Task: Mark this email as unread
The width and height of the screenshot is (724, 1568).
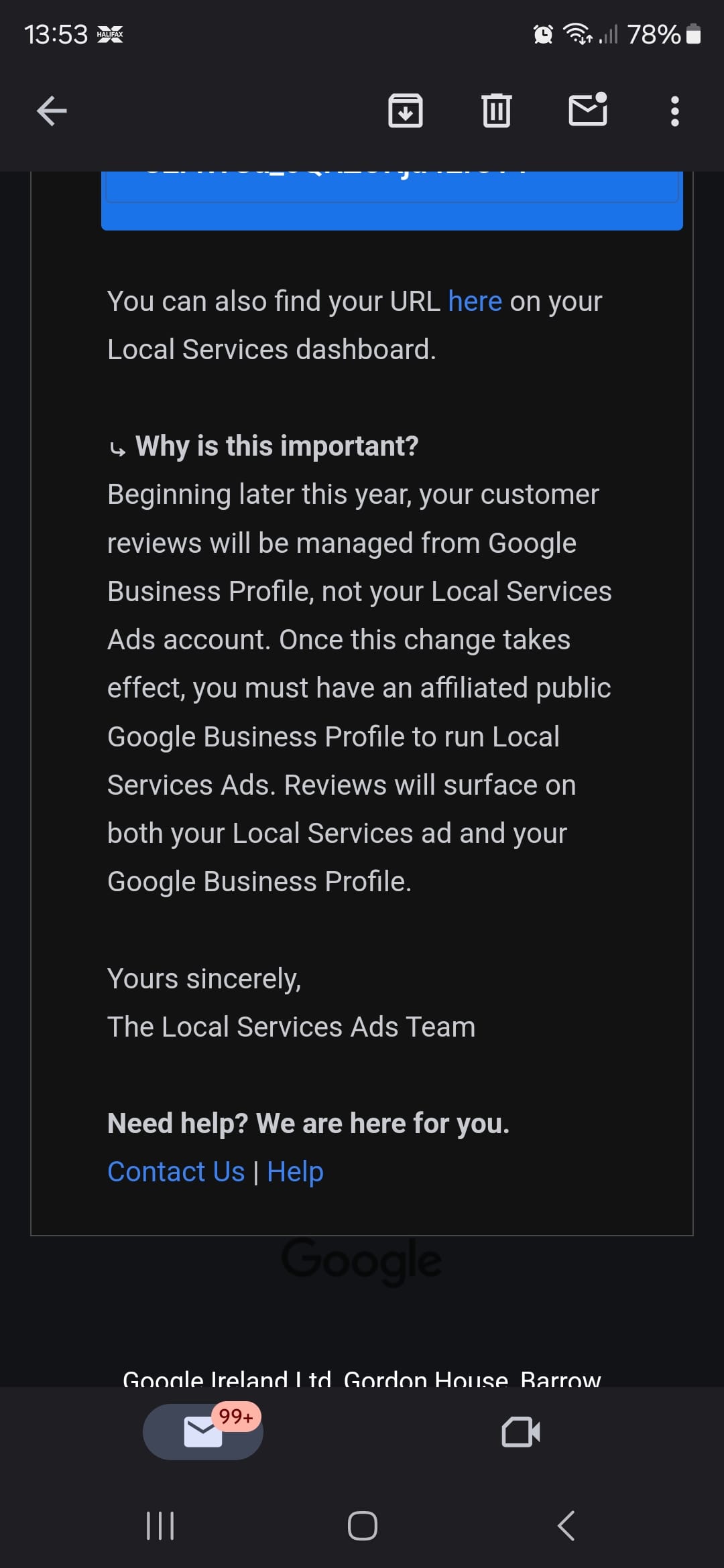Action: point(588,110)
